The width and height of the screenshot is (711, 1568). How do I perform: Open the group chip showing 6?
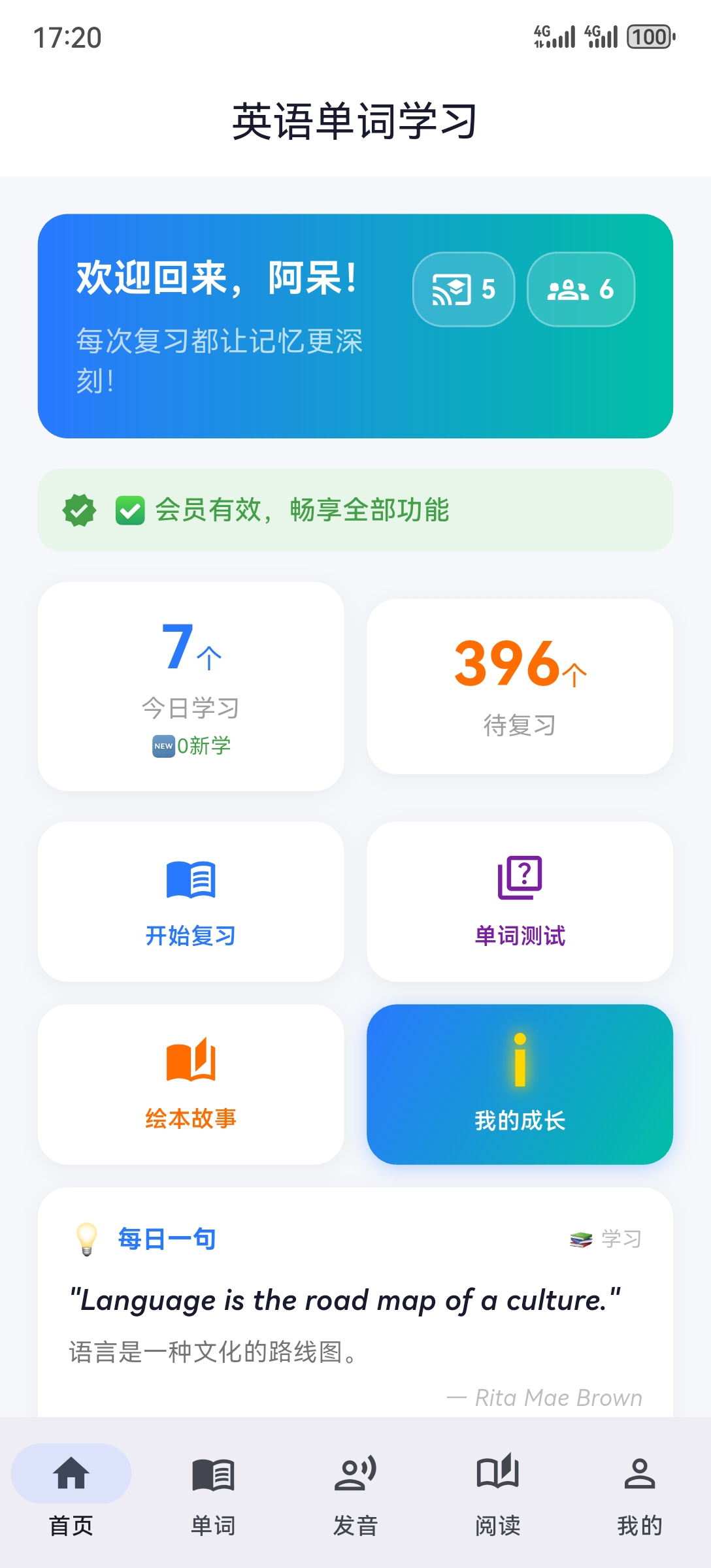click(x=580, y=289)
